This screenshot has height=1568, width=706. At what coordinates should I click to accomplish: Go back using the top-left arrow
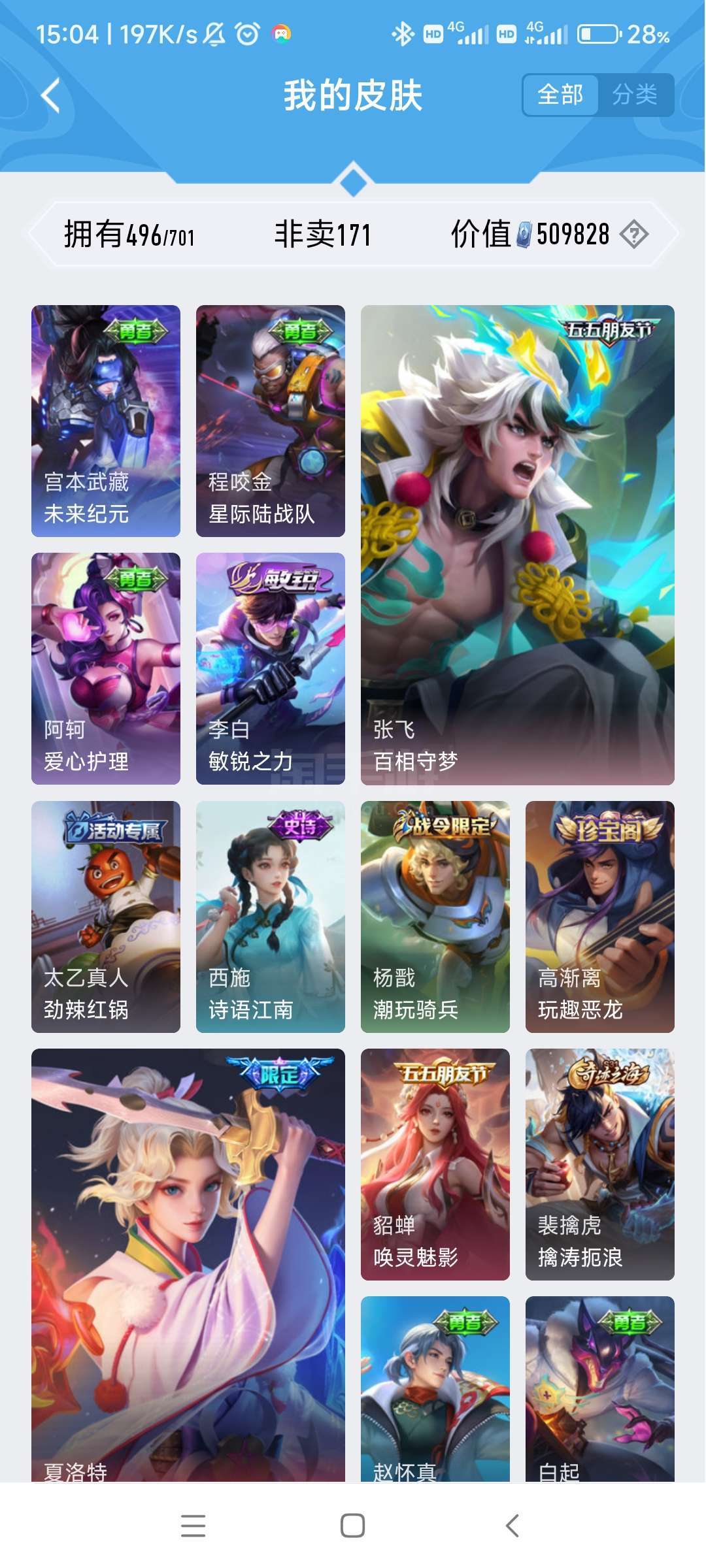(50, 95)
